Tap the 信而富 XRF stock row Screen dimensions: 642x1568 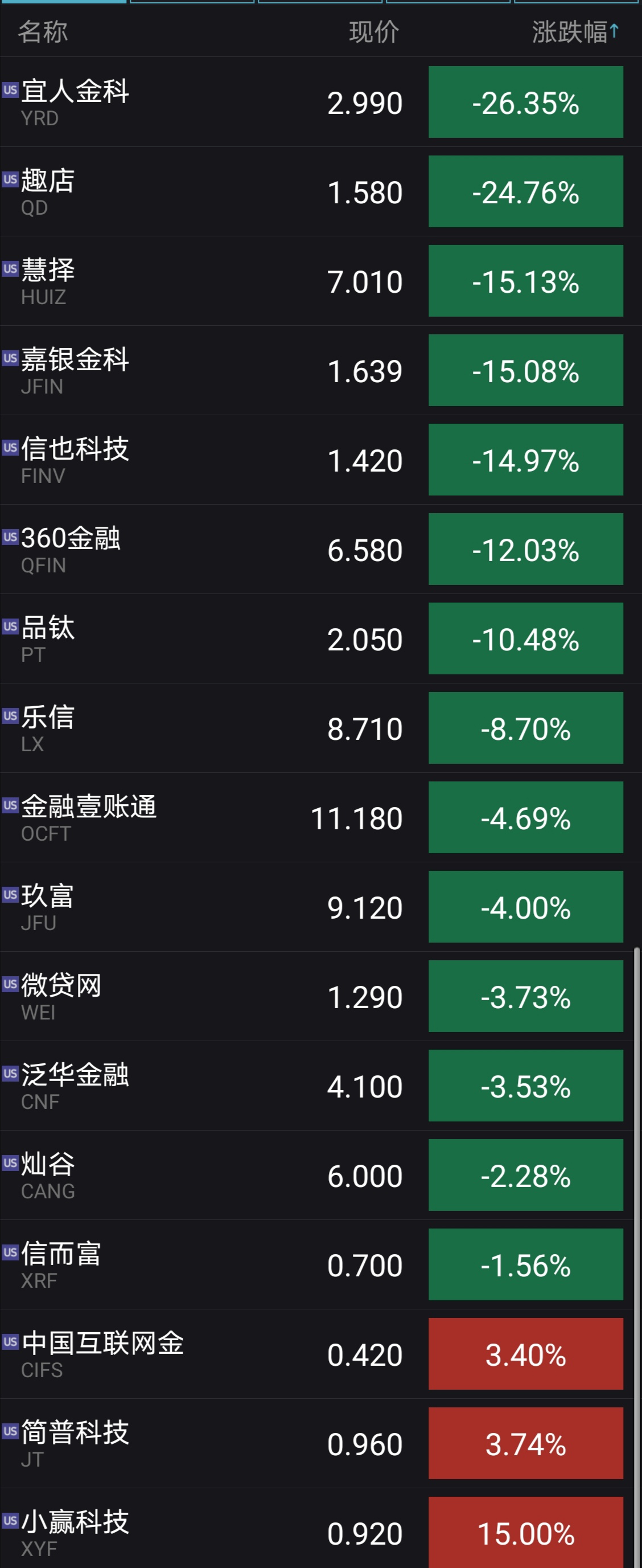click(x=320, y=1265)
